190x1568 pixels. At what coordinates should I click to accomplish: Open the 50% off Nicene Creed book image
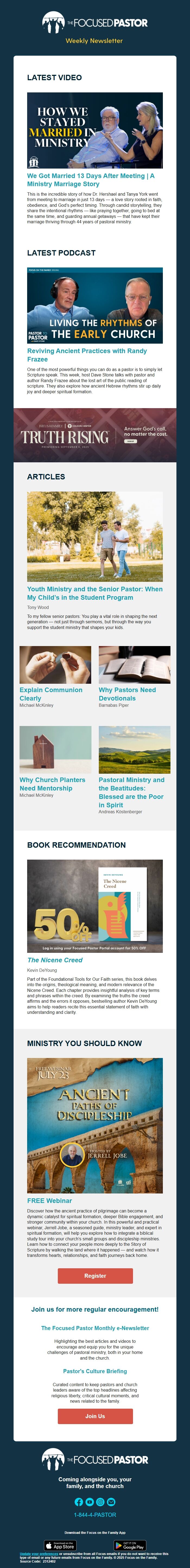point(94,905)
